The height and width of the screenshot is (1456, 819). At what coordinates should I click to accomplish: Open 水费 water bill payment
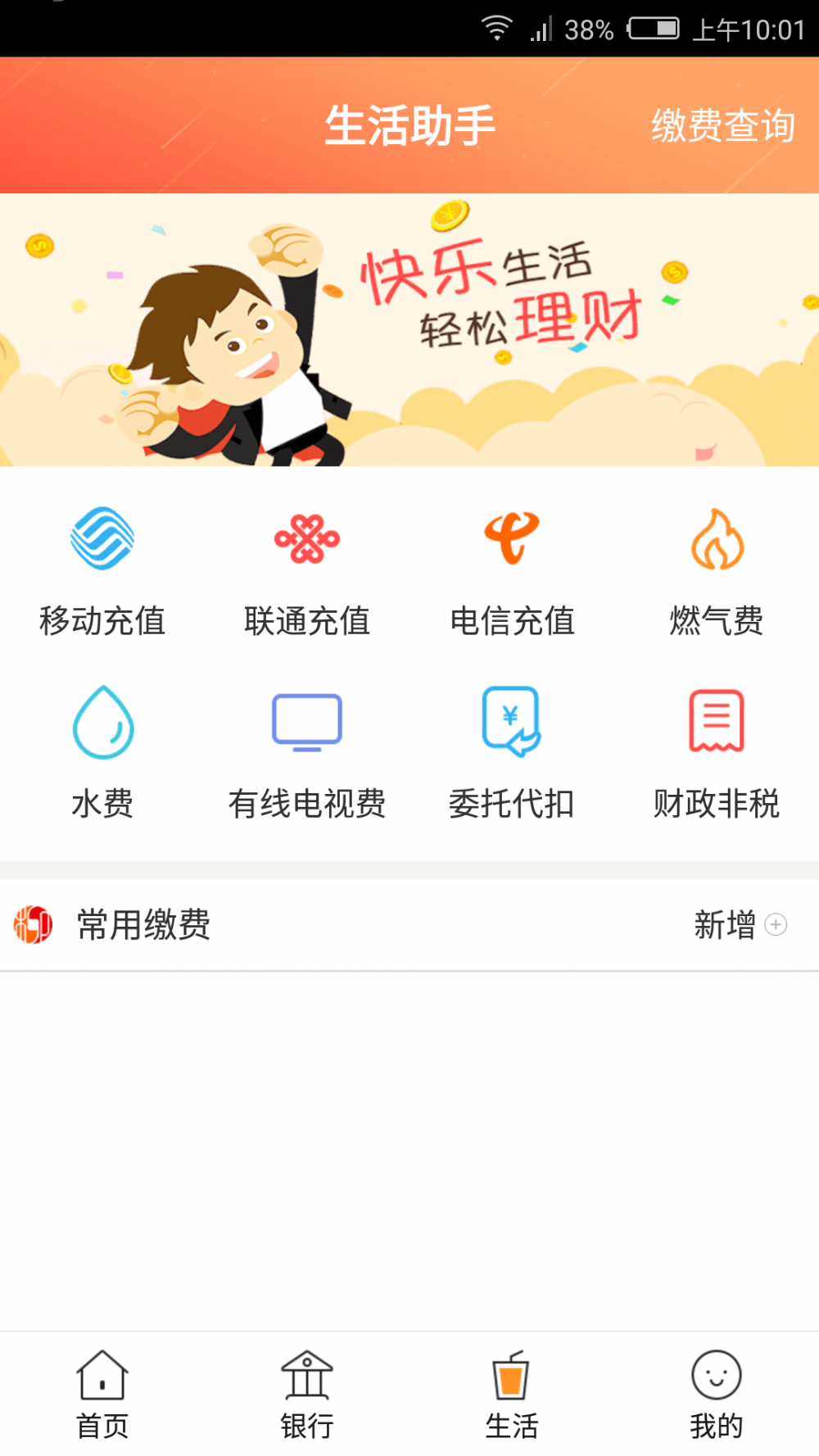coord(102,754)
